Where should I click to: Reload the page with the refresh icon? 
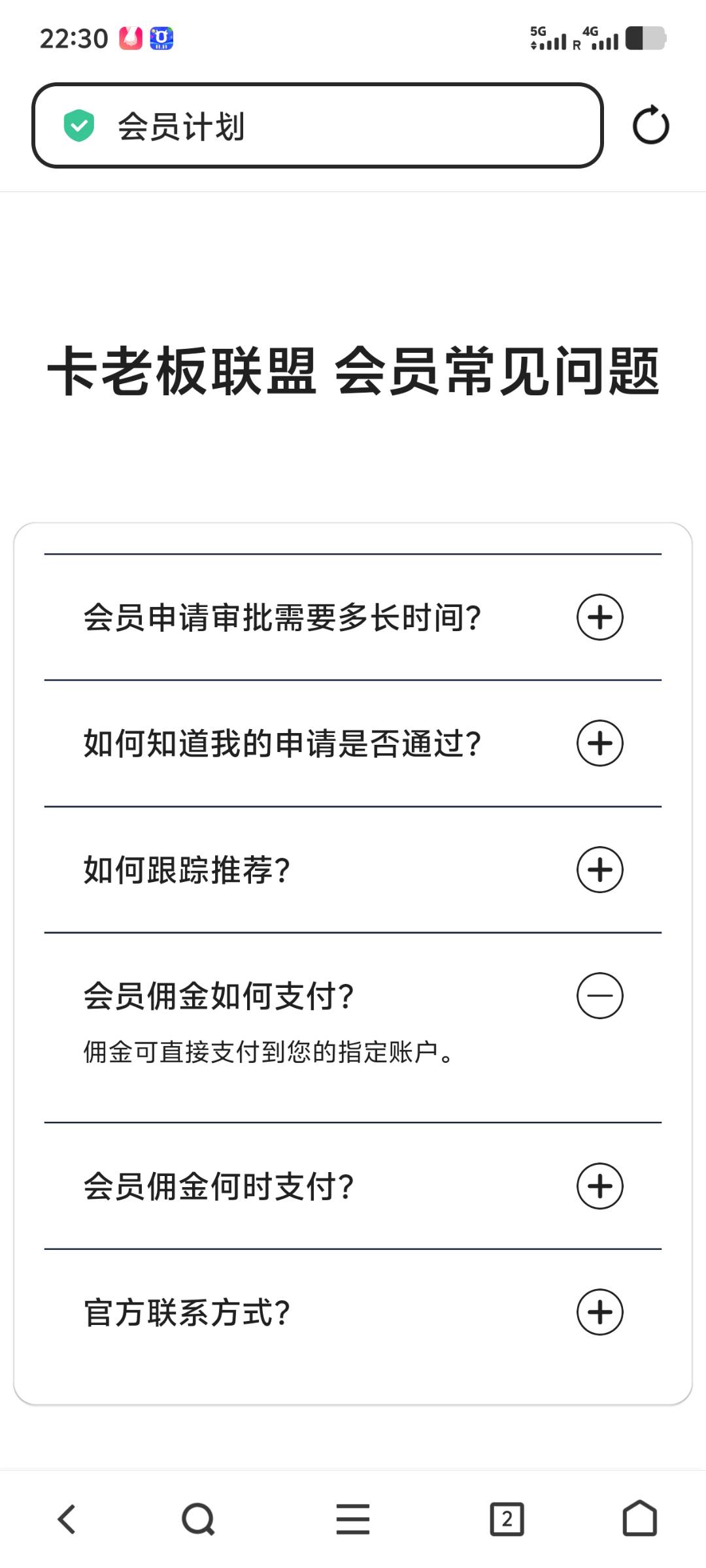pyautogui.click(x=650, y=125)
